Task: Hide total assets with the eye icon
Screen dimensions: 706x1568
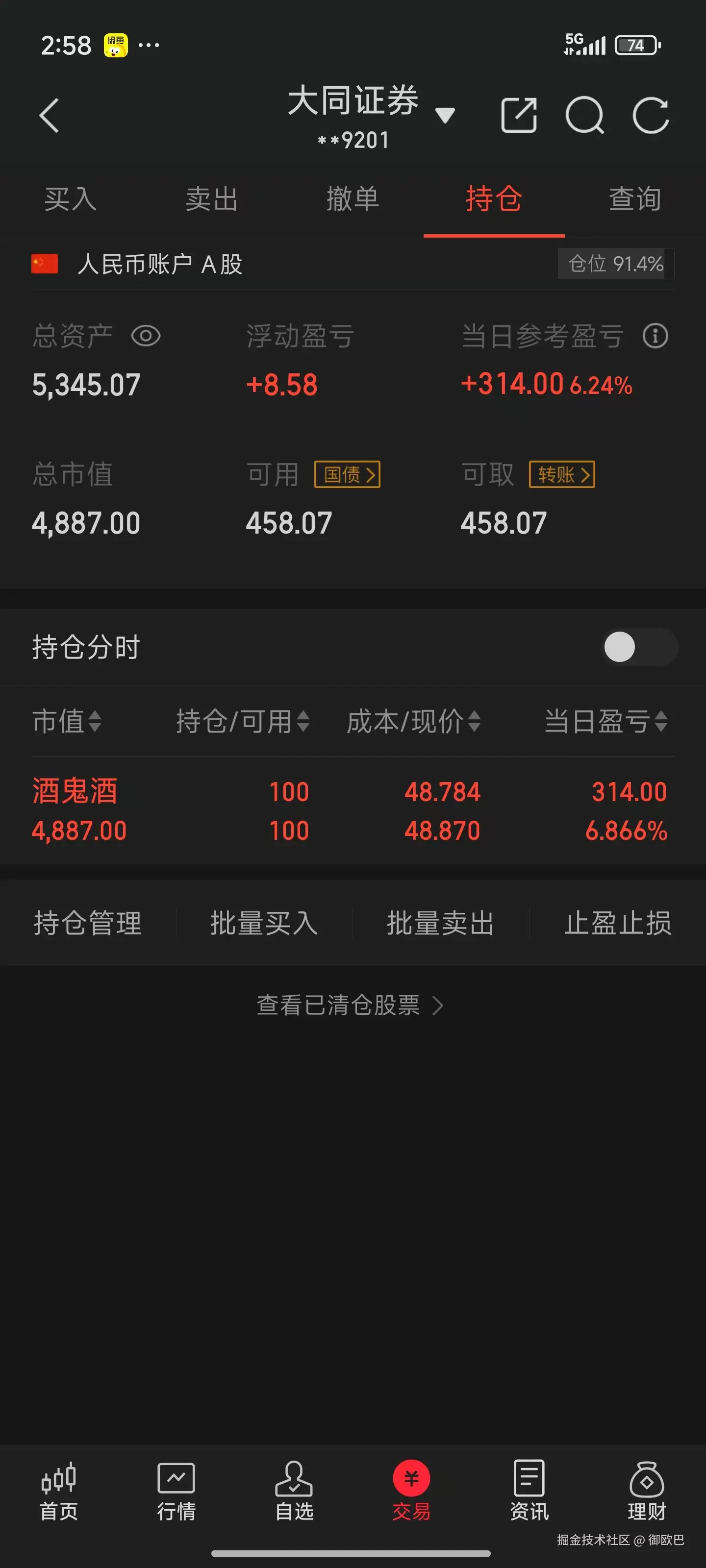Action: pyautogui.click(x=146, y=336)
